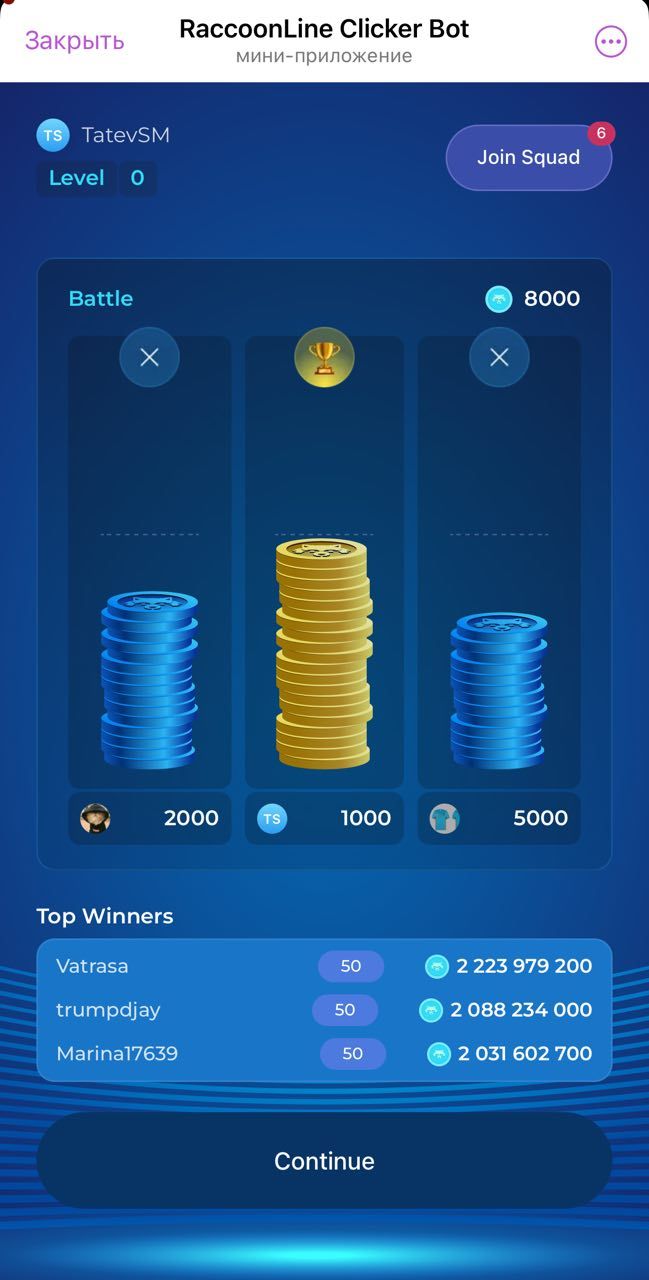Screen dimensions: 649x1280
Task: Close the mini-app via Закрыть
Action: pos(74,41)
